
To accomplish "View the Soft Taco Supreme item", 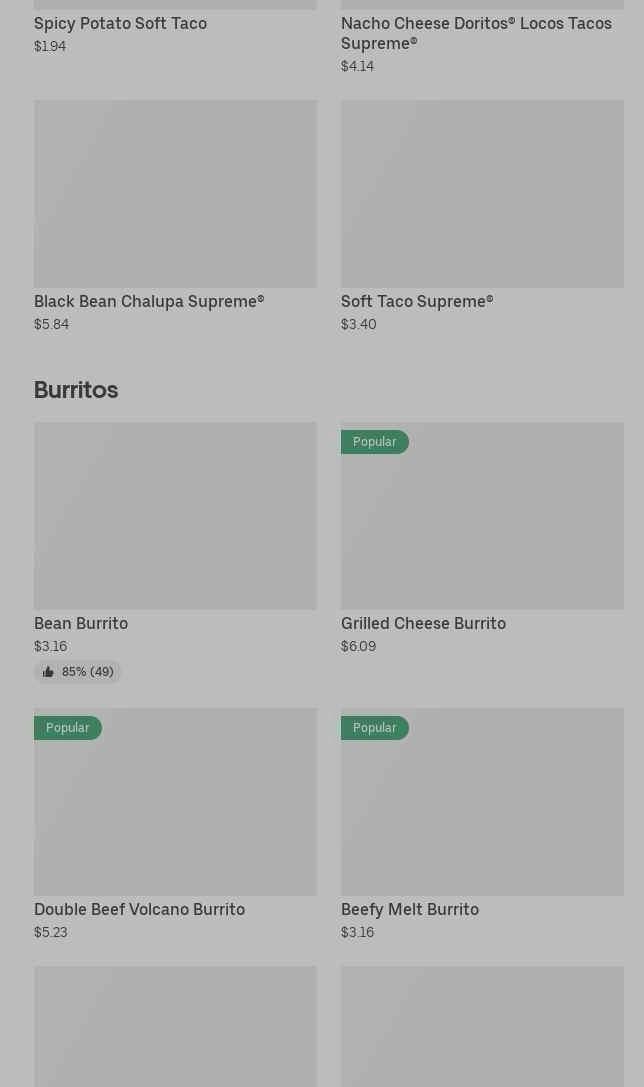I will [482, 216].
